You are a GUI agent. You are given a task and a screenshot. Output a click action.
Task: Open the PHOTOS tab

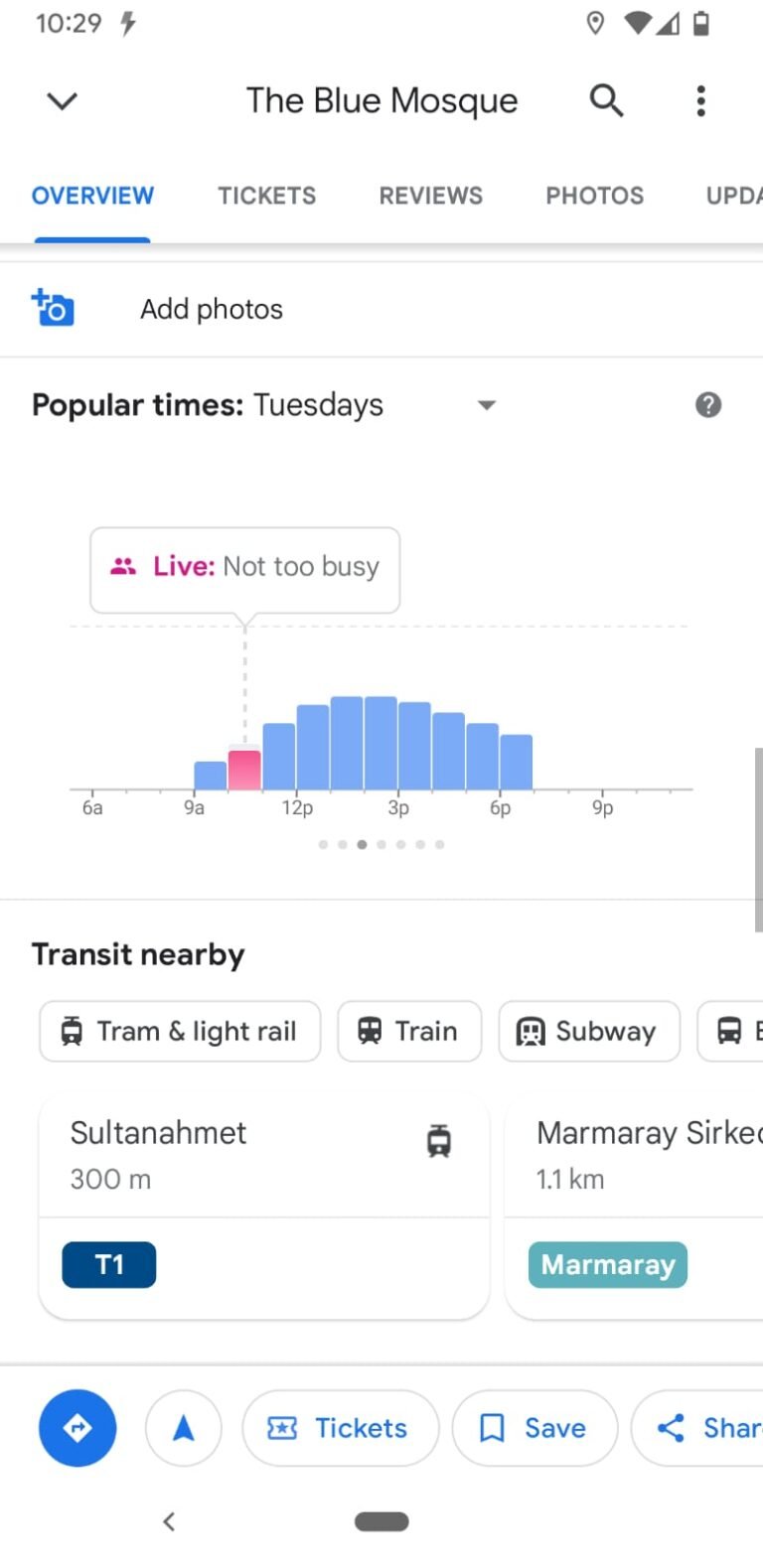(x=594, y=195)
